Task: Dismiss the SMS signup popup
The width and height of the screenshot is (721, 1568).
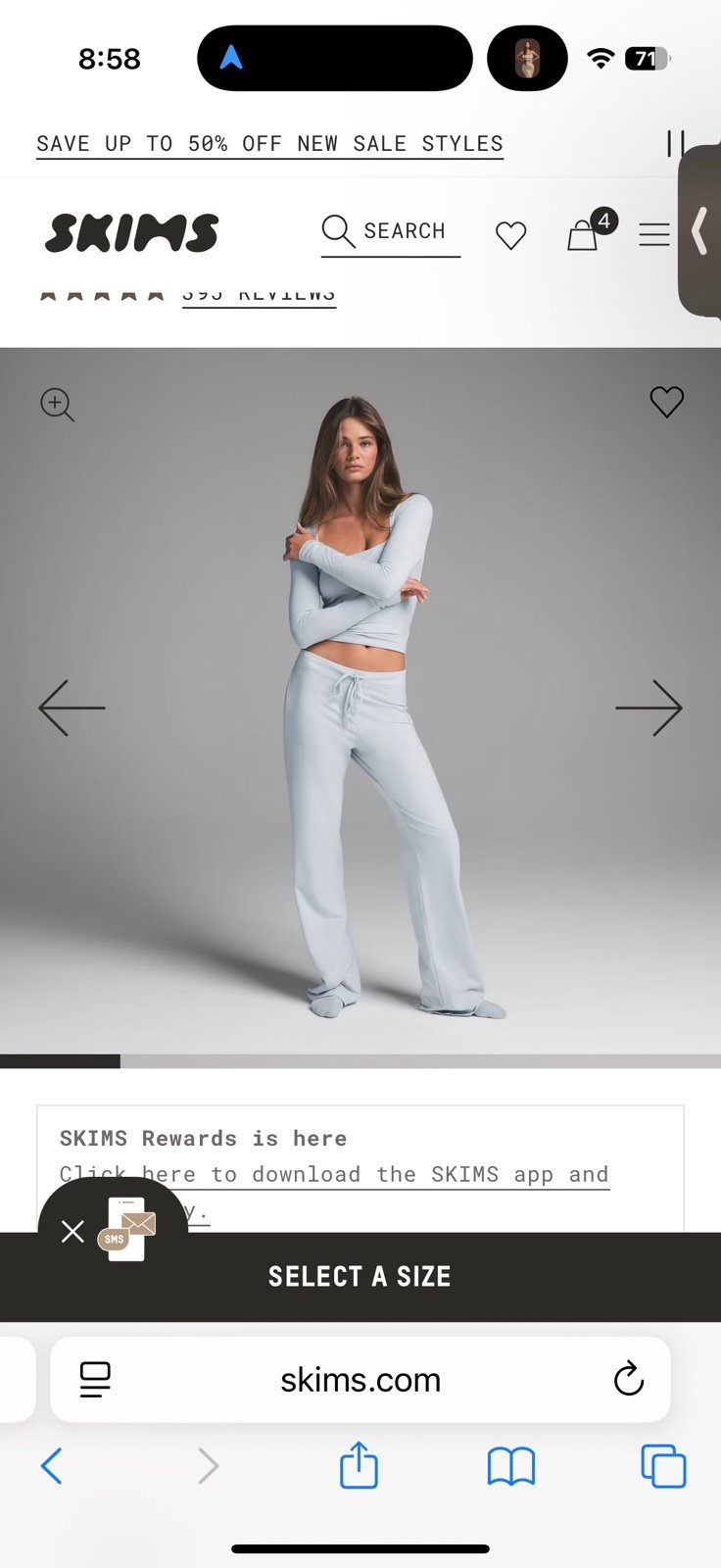Action: [72, 1232]
